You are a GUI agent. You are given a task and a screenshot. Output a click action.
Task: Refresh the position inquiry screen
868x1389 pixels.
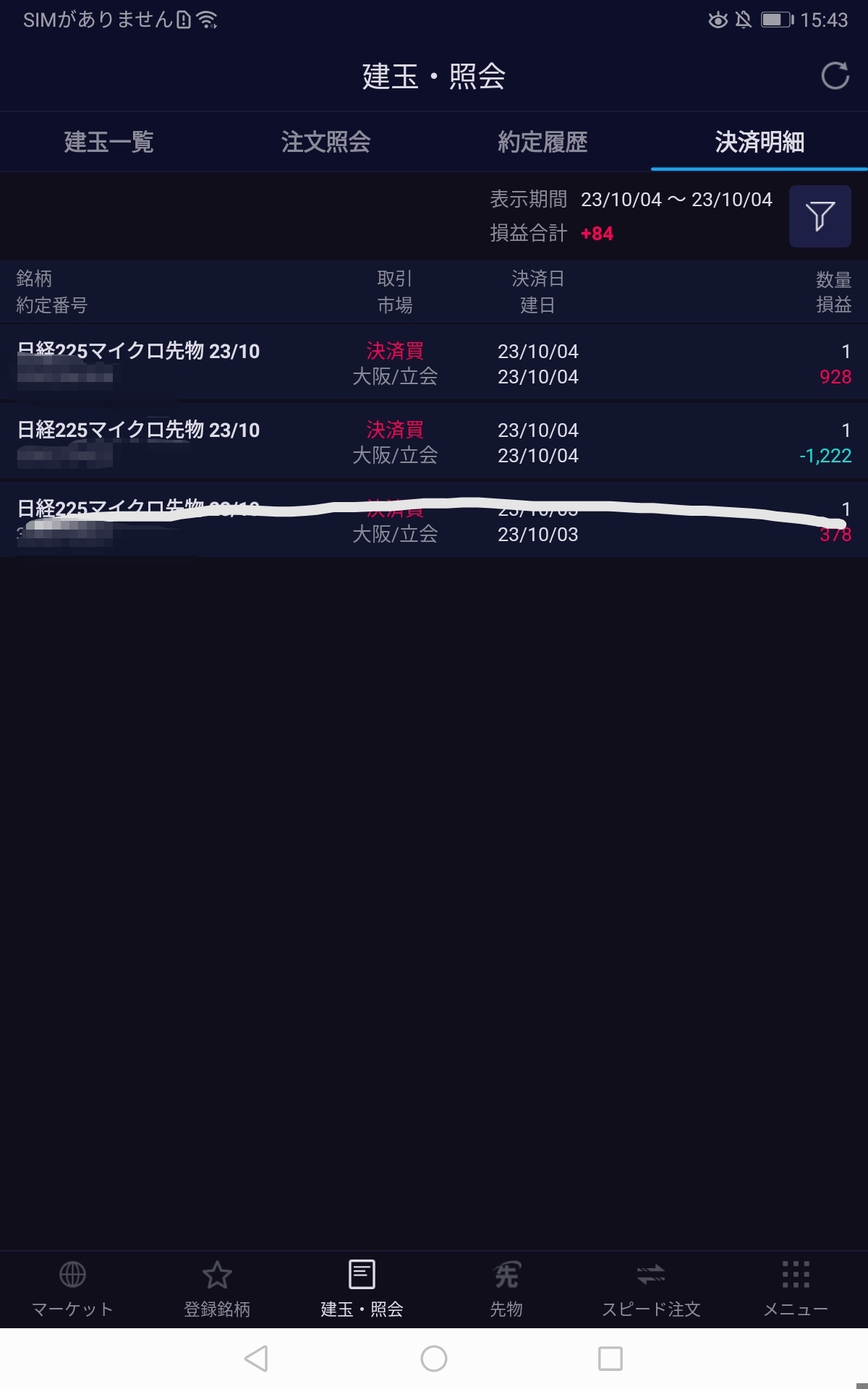click(835, 75)
